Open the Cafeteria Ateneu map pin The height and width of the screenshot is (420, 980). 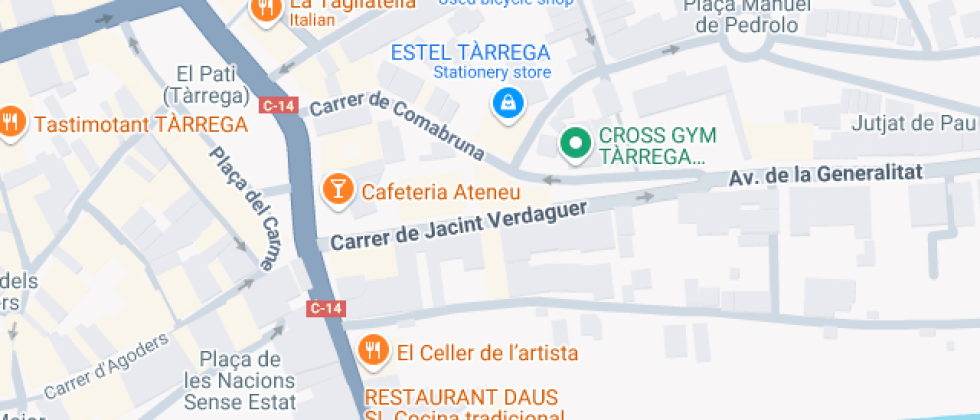click(x=337, y=189)
